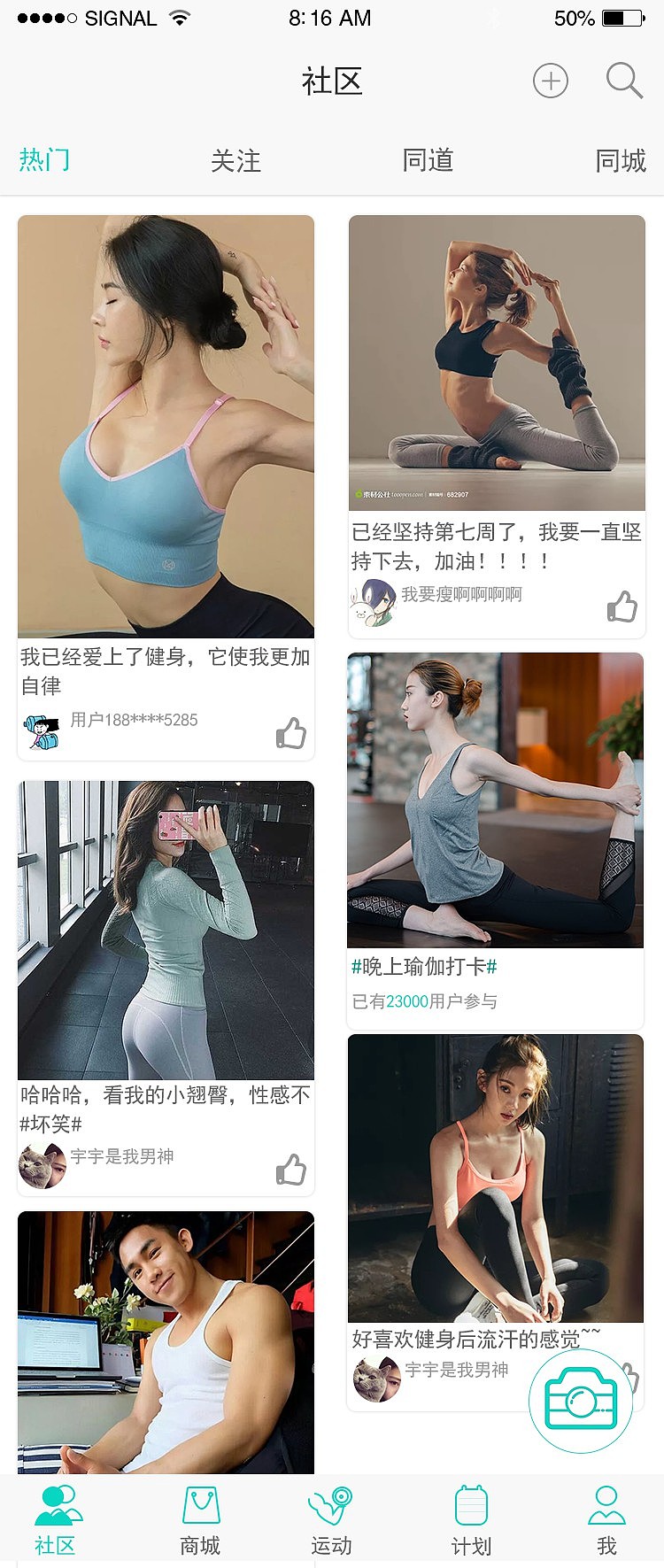
Task: Tap the plus icon to add a post
Action: (x=550, y=81)
